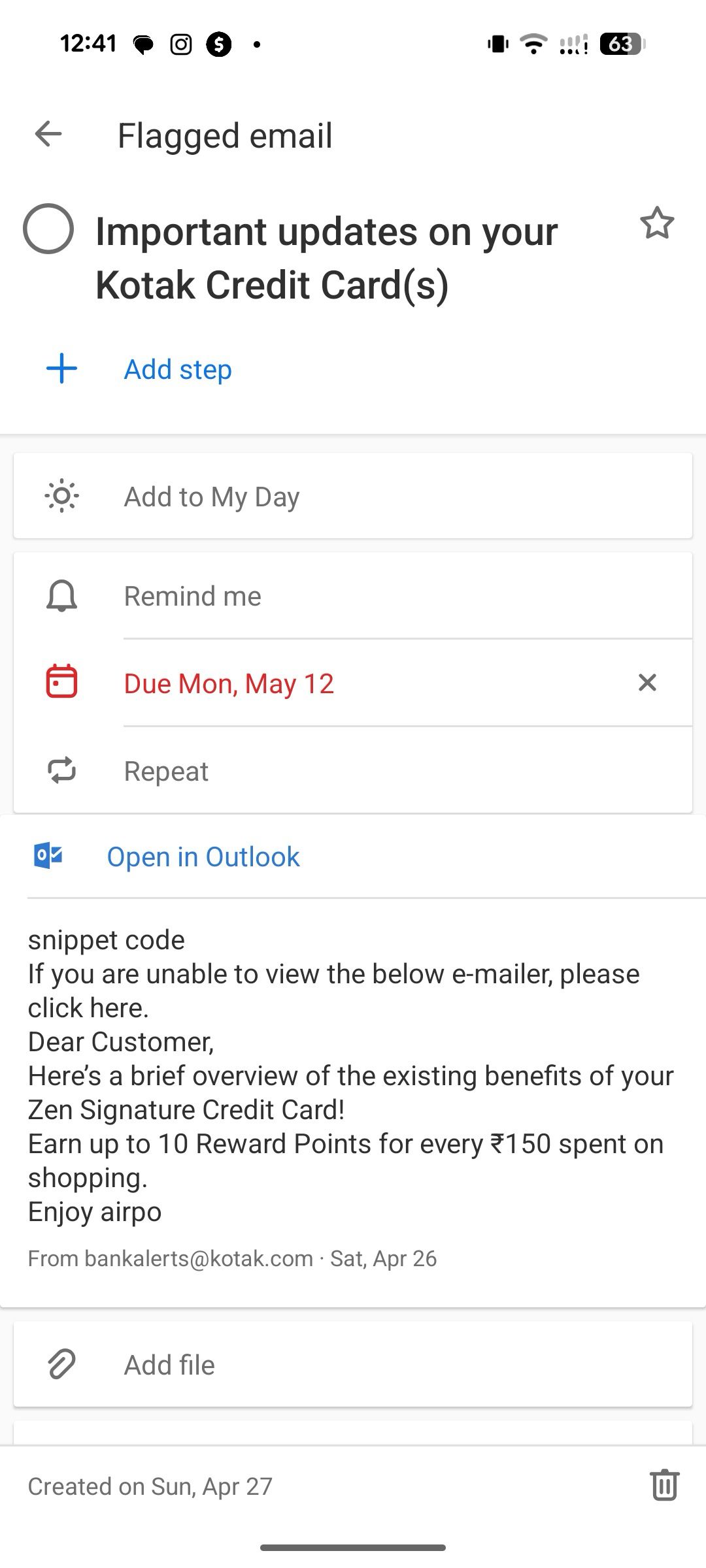Set the task to Repeat
Screen dimensions: 706x1568
tap(166, 771)
